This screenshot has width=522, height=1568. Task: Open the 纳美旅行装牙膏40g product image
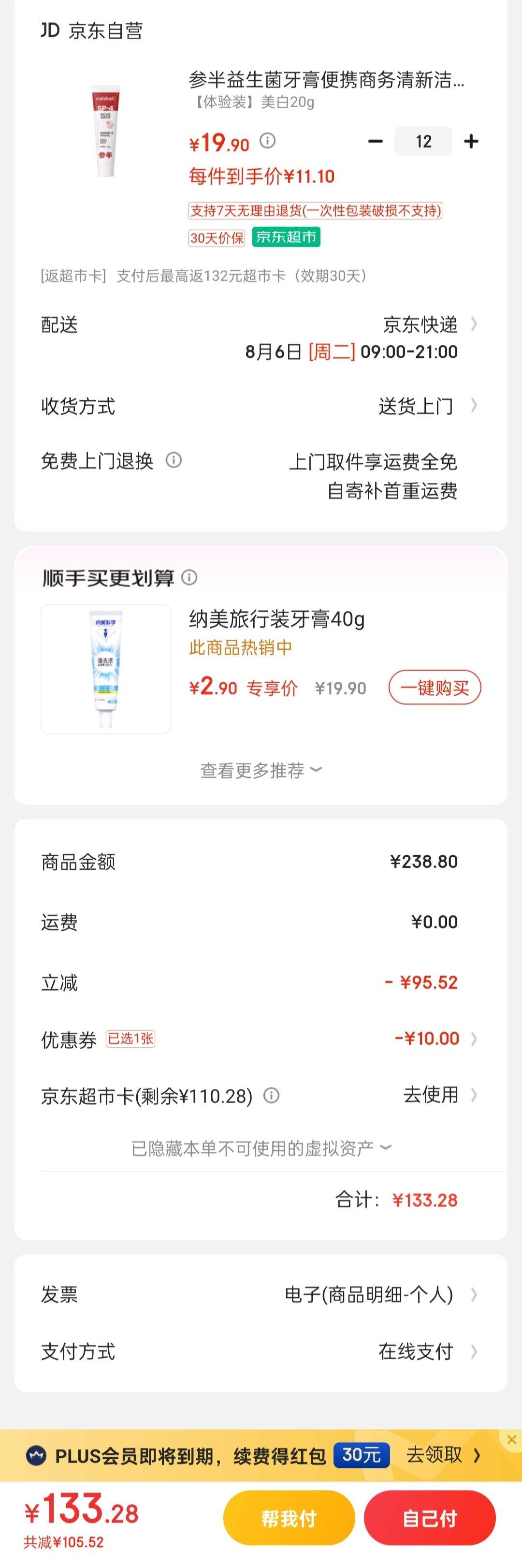pyautogui.click(x=106, y=669)
